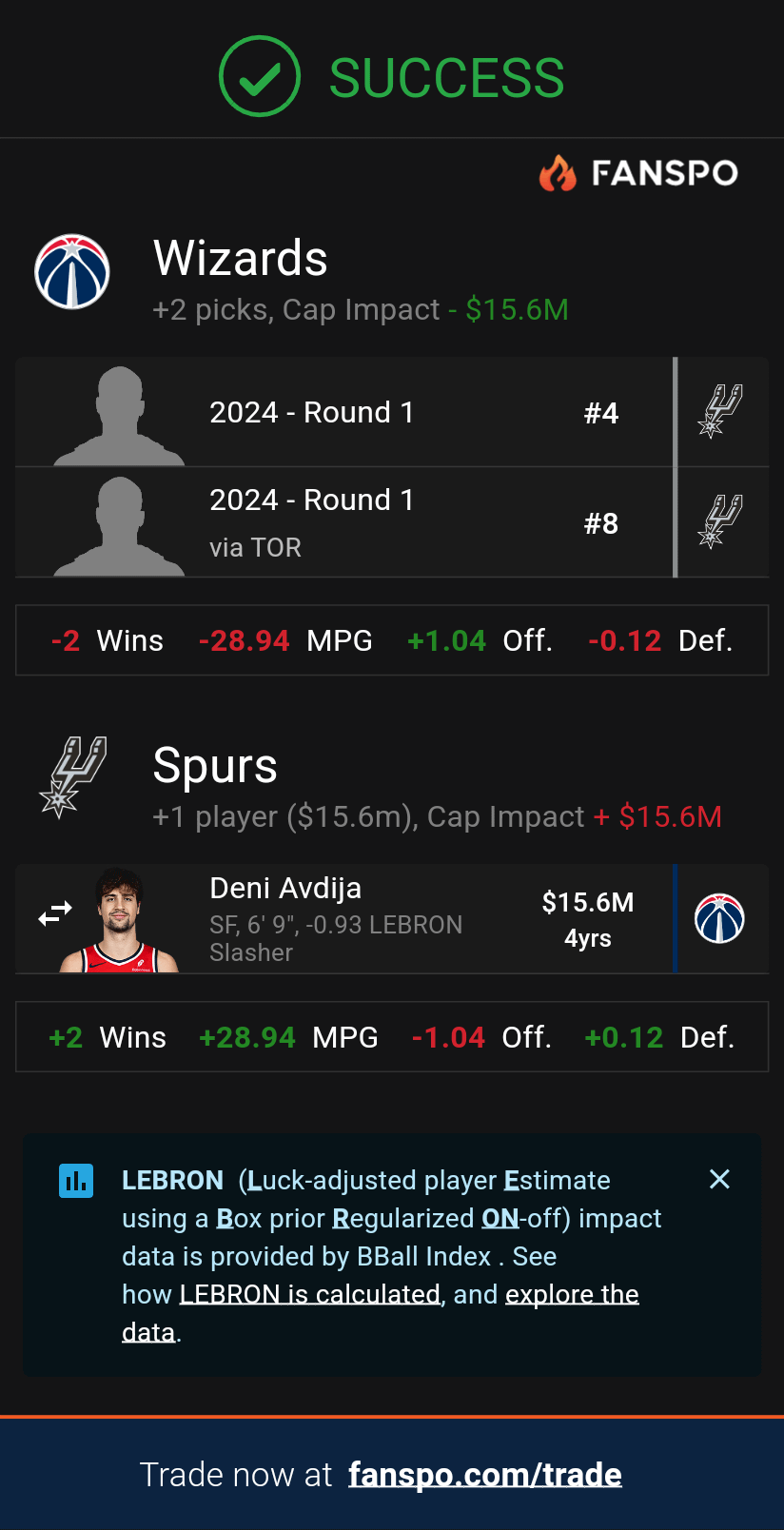Open the "LEBRON is calculated" link
Screen dimensions: 784x1530
click(x=310, y=1294)
